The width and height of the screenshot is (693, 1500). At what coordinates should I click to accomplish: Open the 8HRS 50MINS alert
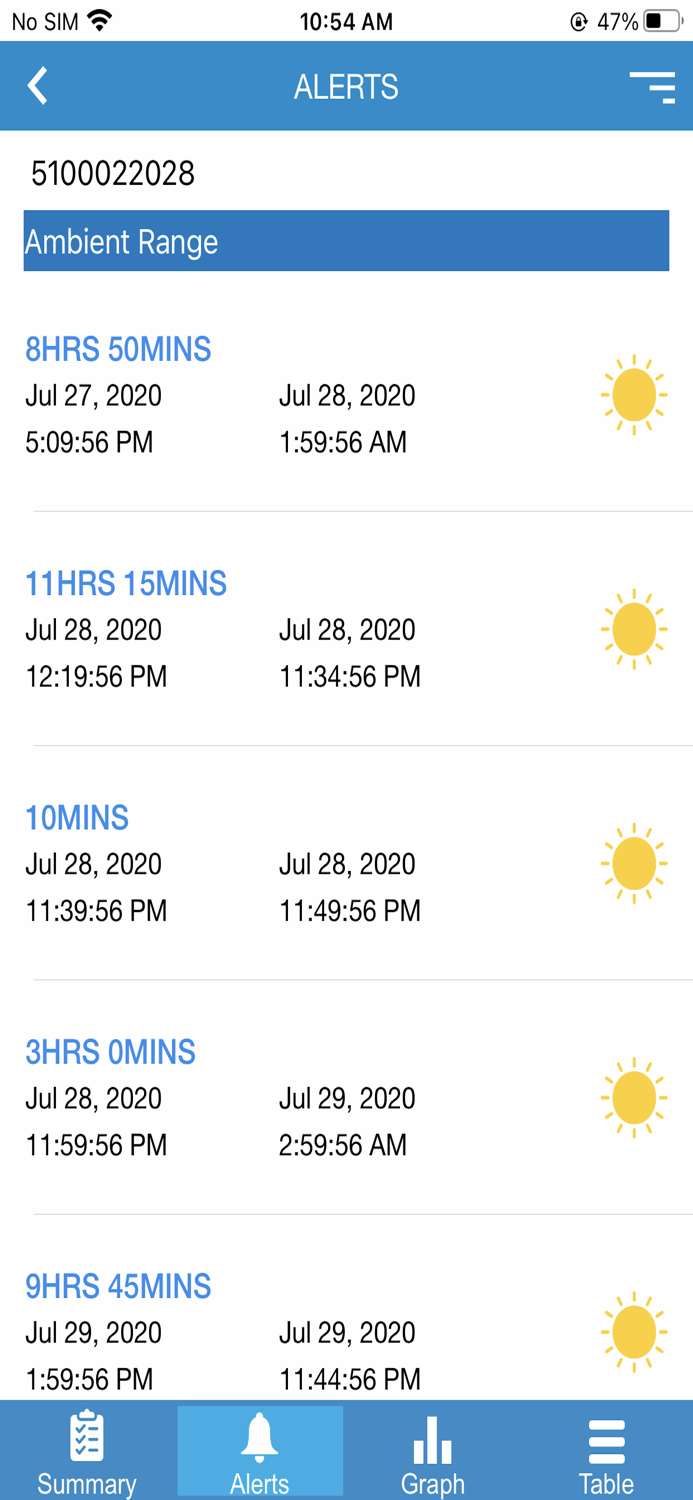point(346,396)
